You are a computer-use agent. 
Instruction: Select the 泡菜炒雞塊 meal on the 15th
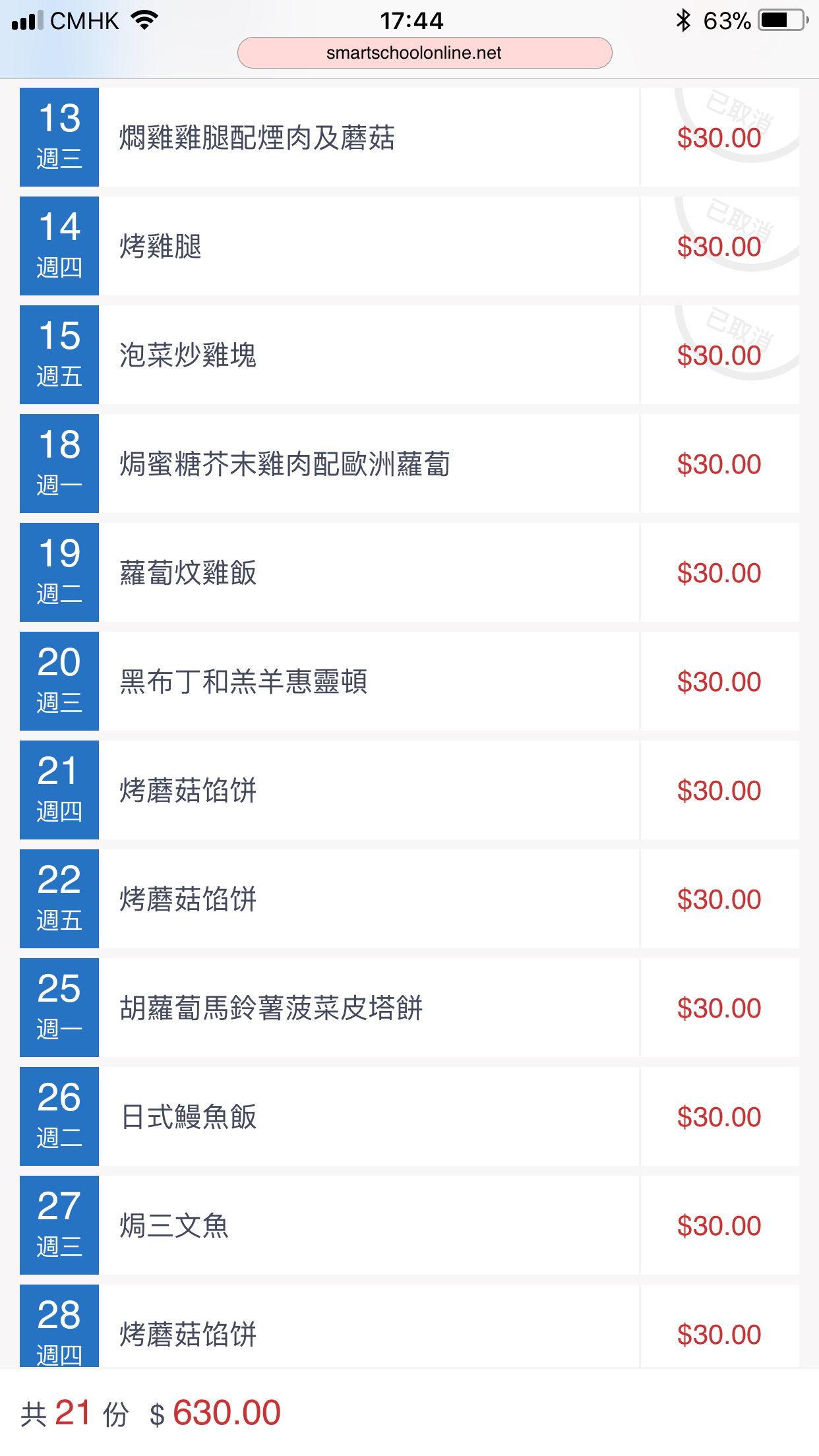(409, 355)
